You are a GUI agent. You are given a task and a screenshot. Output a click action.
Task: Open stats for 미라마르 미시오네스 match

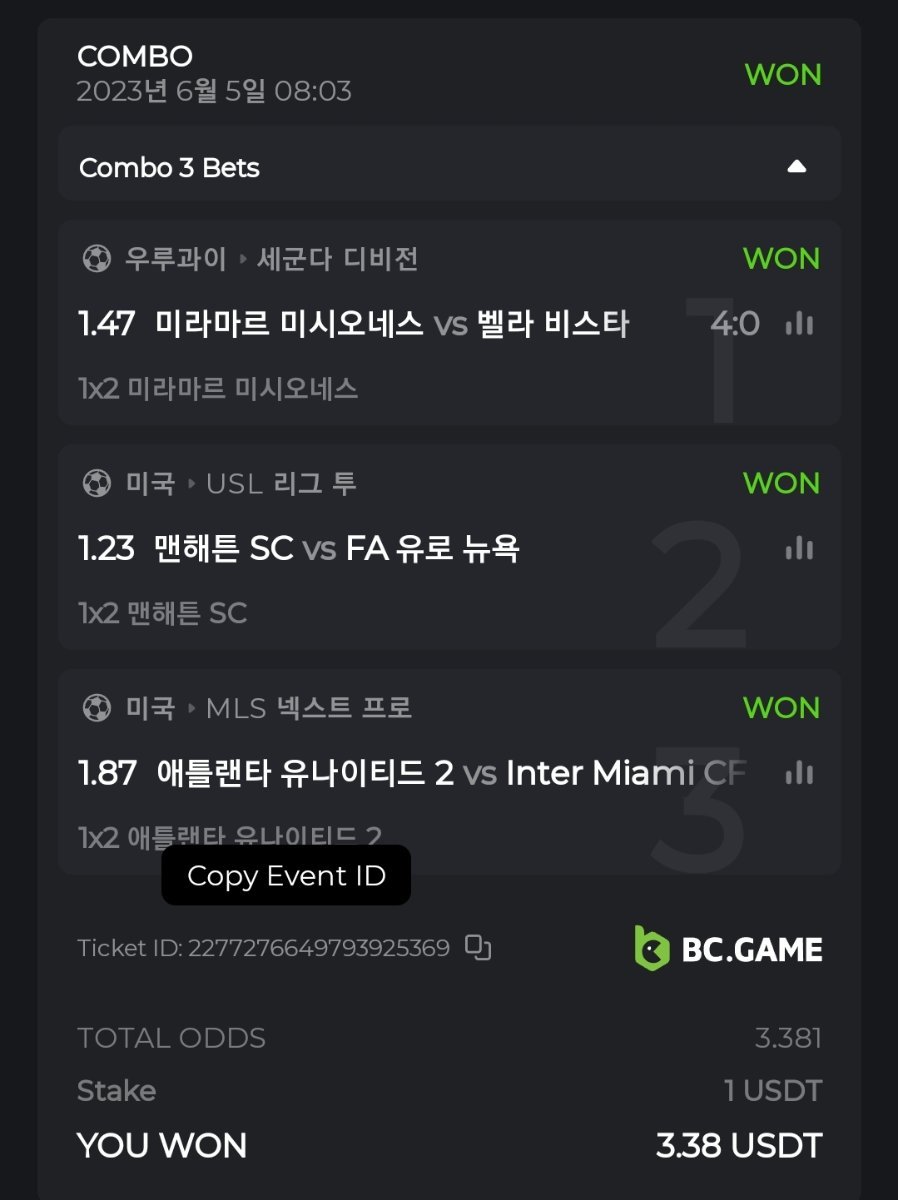tap(799, 324)
